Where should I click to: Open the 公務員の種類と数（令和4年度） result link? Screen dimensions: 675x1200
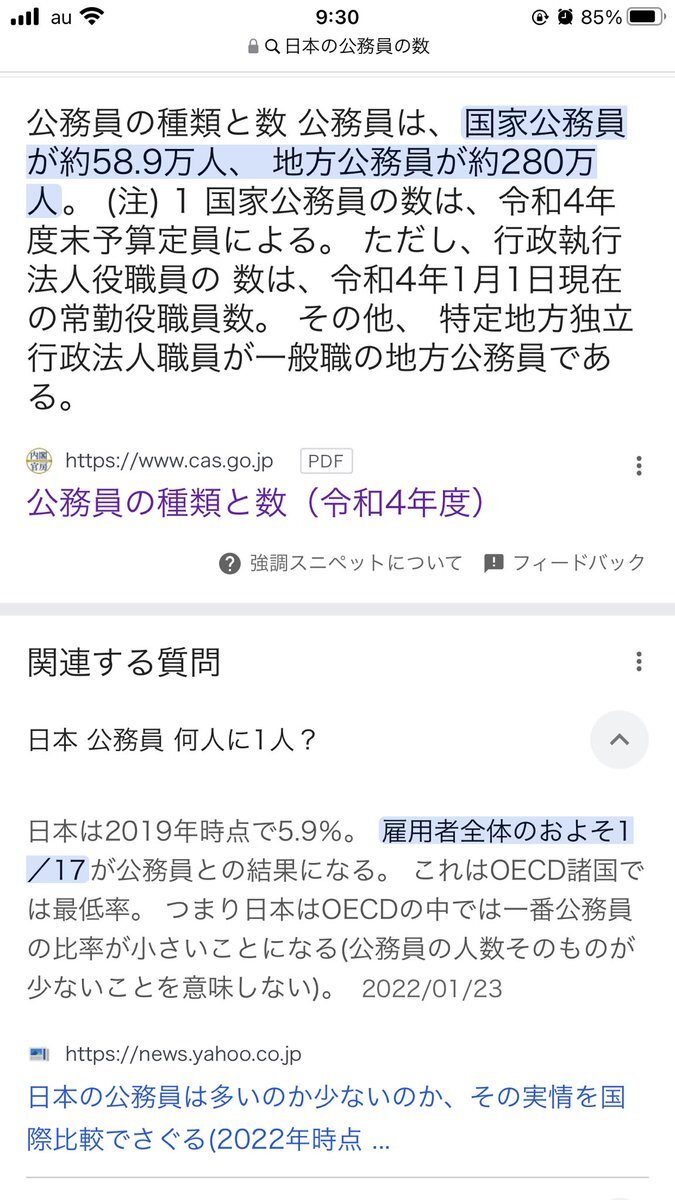coord(256,504)
